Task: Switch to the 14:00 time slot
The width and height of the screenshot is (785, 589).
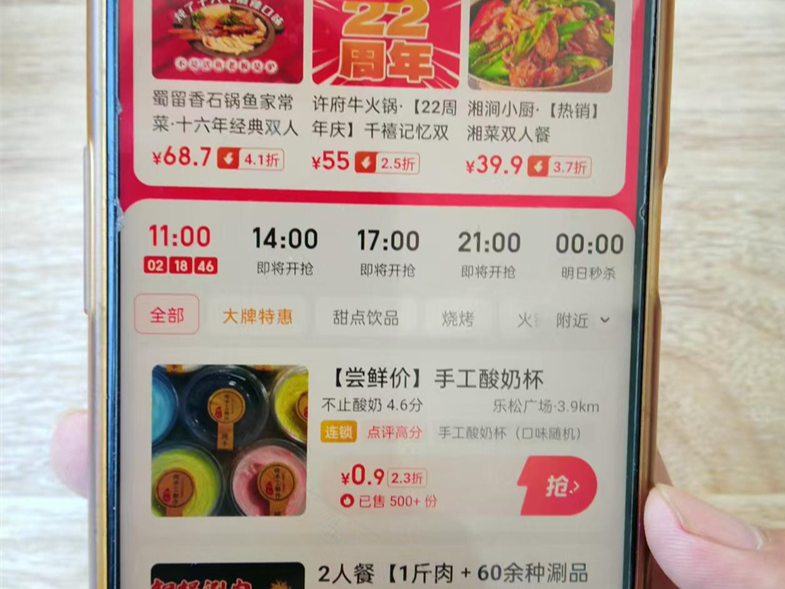Action: [284, 251]
